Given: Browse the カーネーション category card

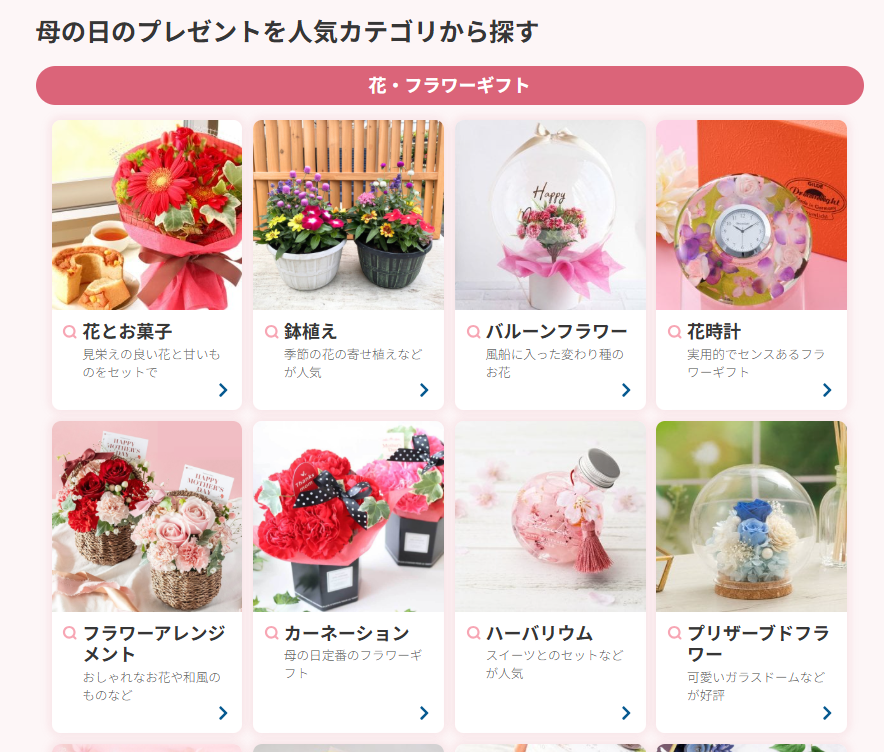Looking at the screenshot, I should 348,575.
